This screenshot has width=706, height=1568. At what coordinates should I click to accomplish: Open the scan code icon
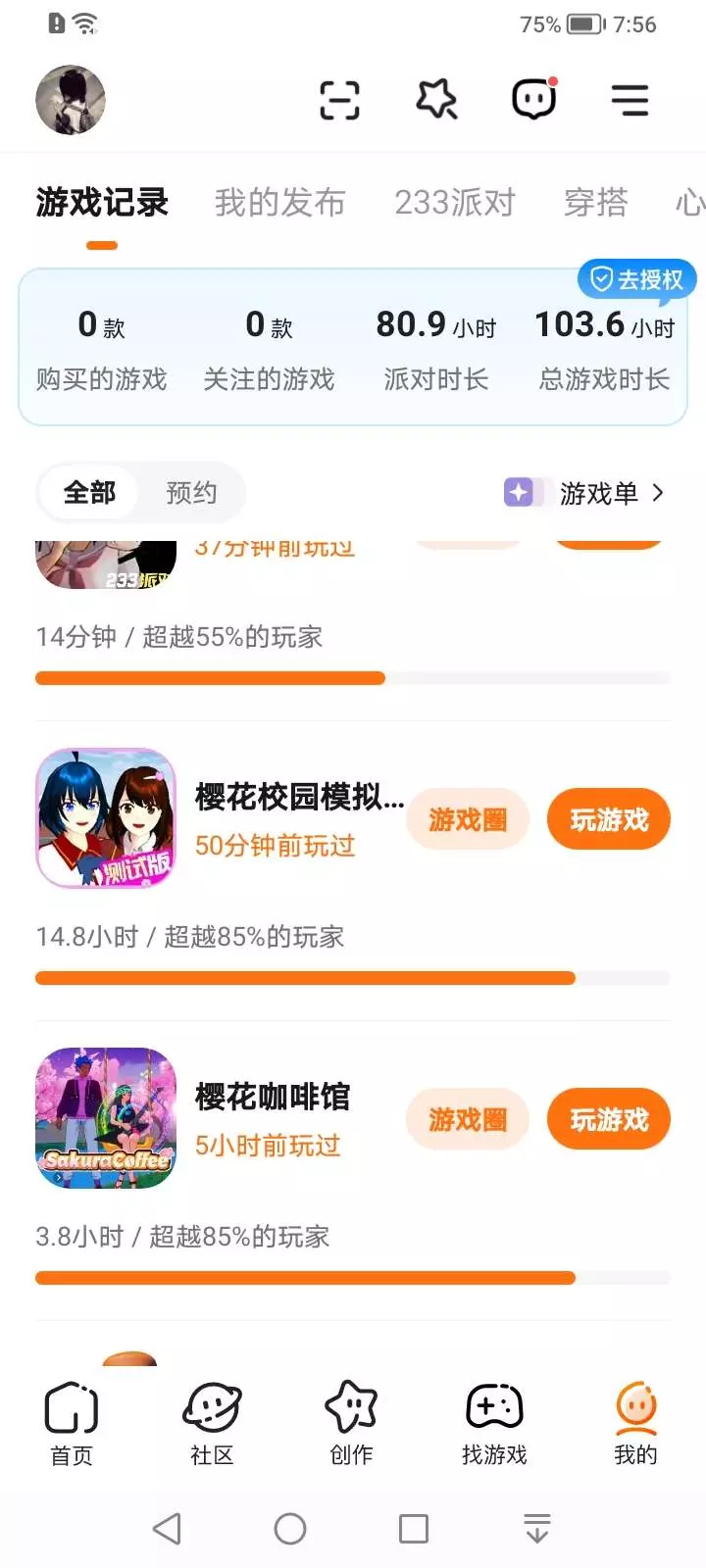click(x=339, y=100)
